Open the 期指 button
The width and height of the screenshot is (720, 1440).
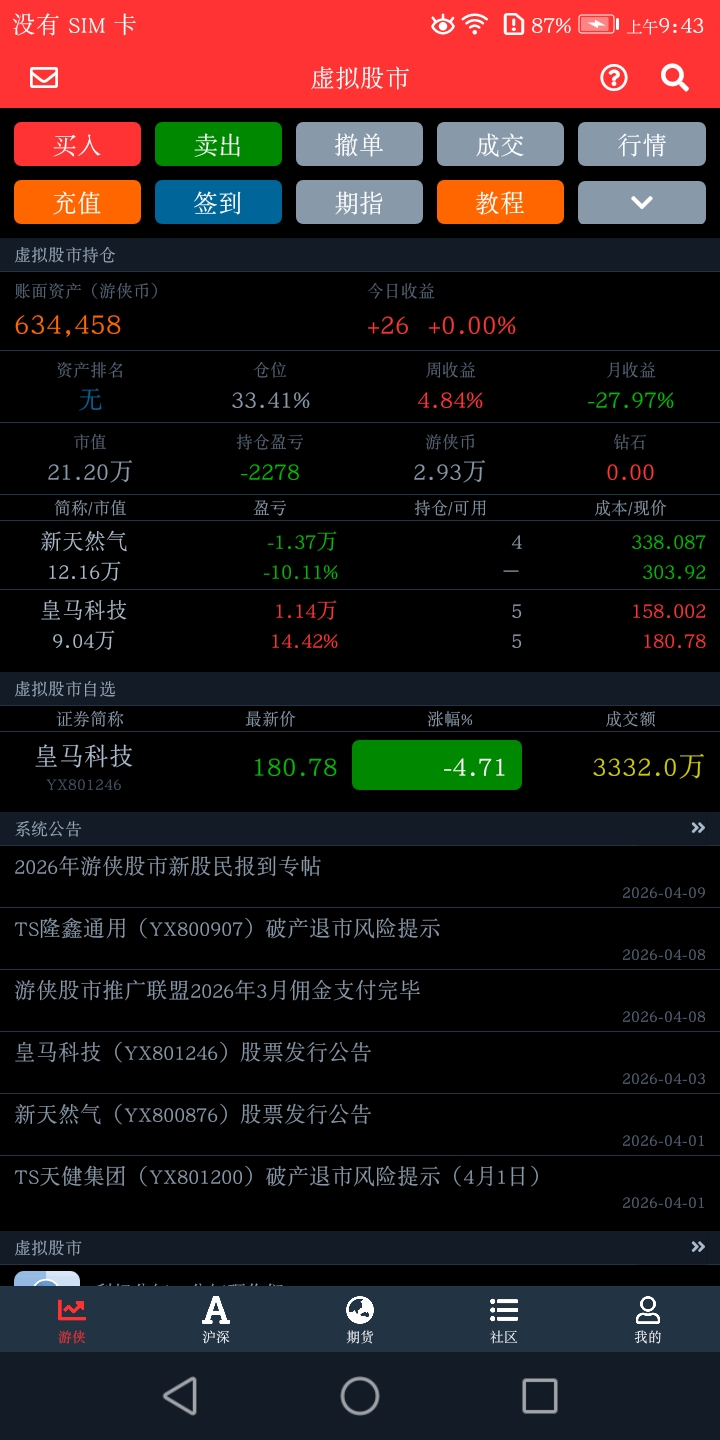coord(359,203)
